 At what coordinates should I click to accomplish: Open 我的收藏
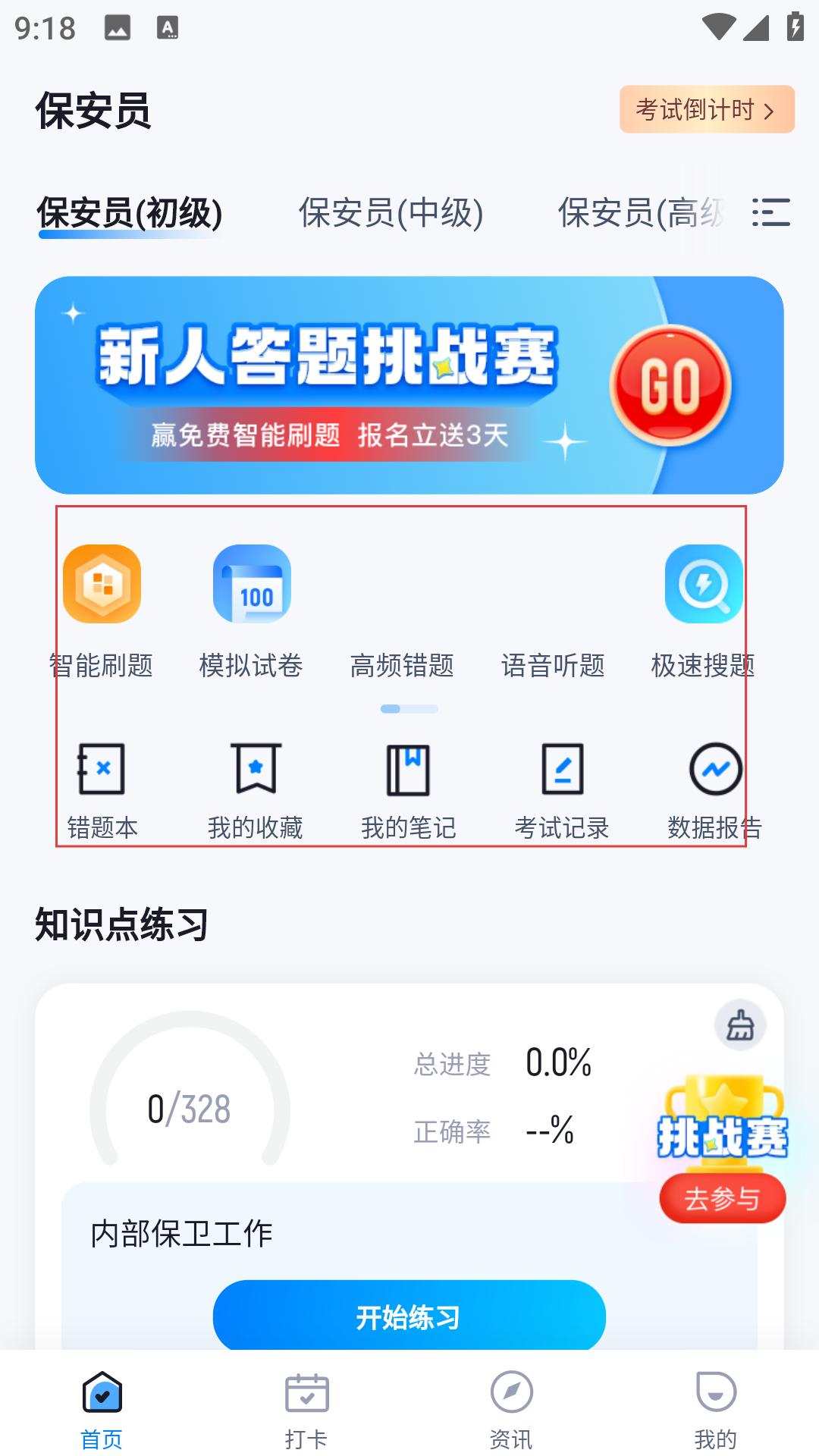256,789
